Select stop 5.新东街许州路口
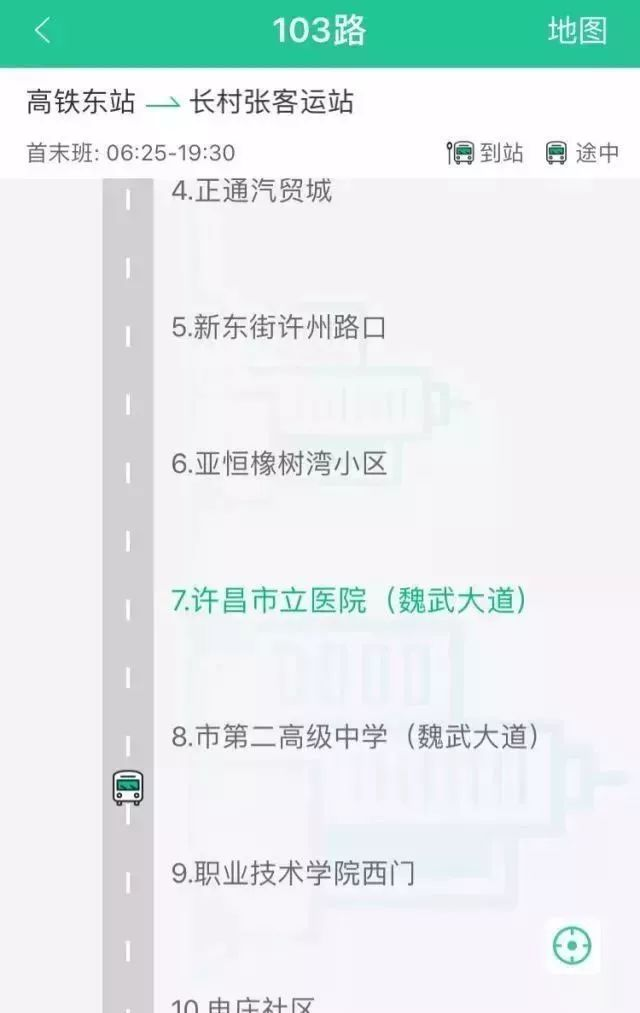The image size is (640, 1013). [279, 327]
